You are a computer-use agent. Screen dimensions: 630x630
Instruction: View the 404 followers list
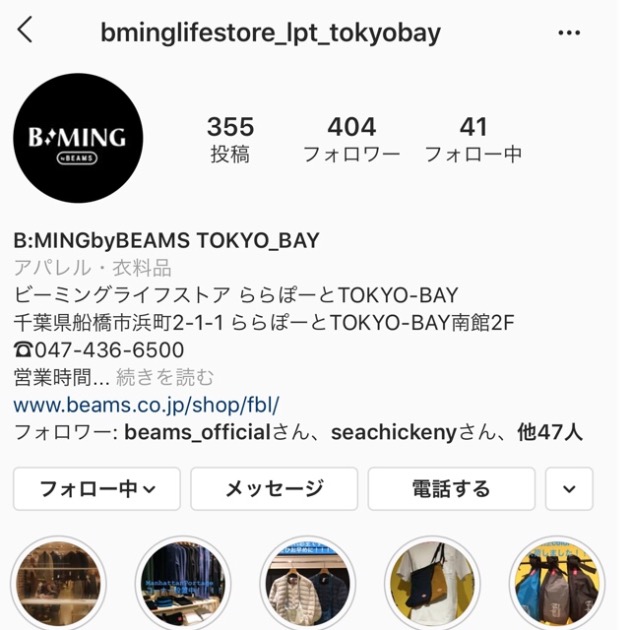[x=351, y=139]
